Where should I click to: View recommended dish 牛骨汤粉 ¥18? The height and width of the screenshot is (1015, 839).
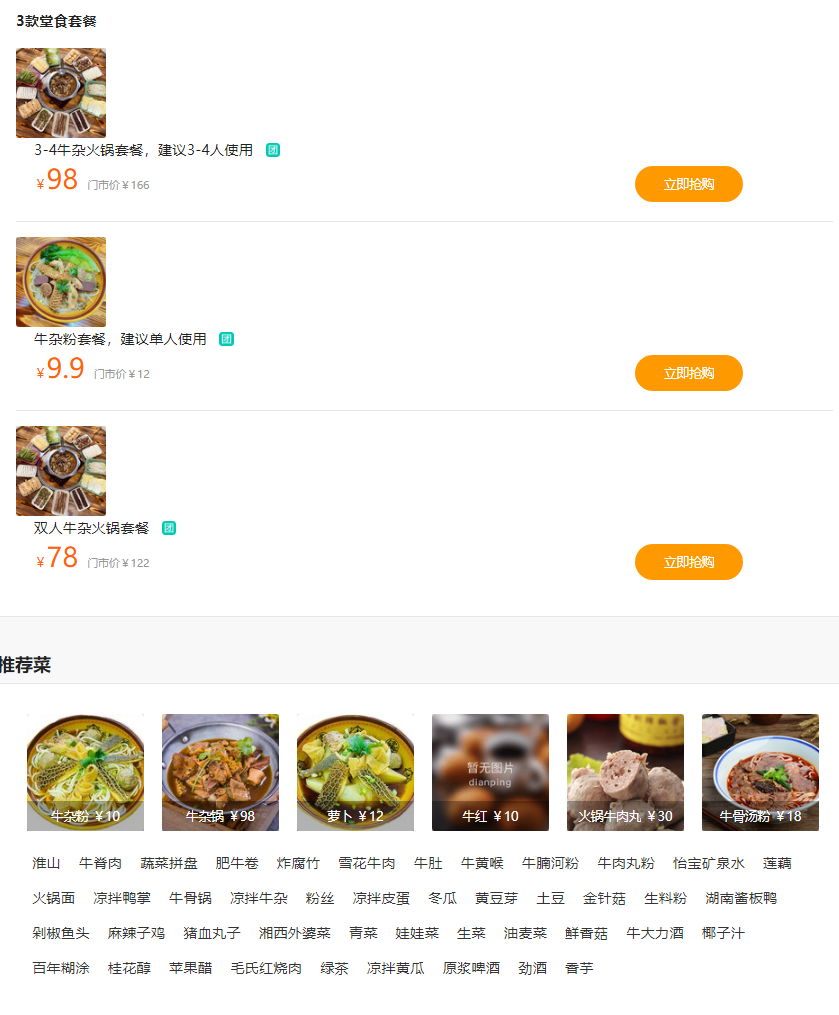[760, 772]
